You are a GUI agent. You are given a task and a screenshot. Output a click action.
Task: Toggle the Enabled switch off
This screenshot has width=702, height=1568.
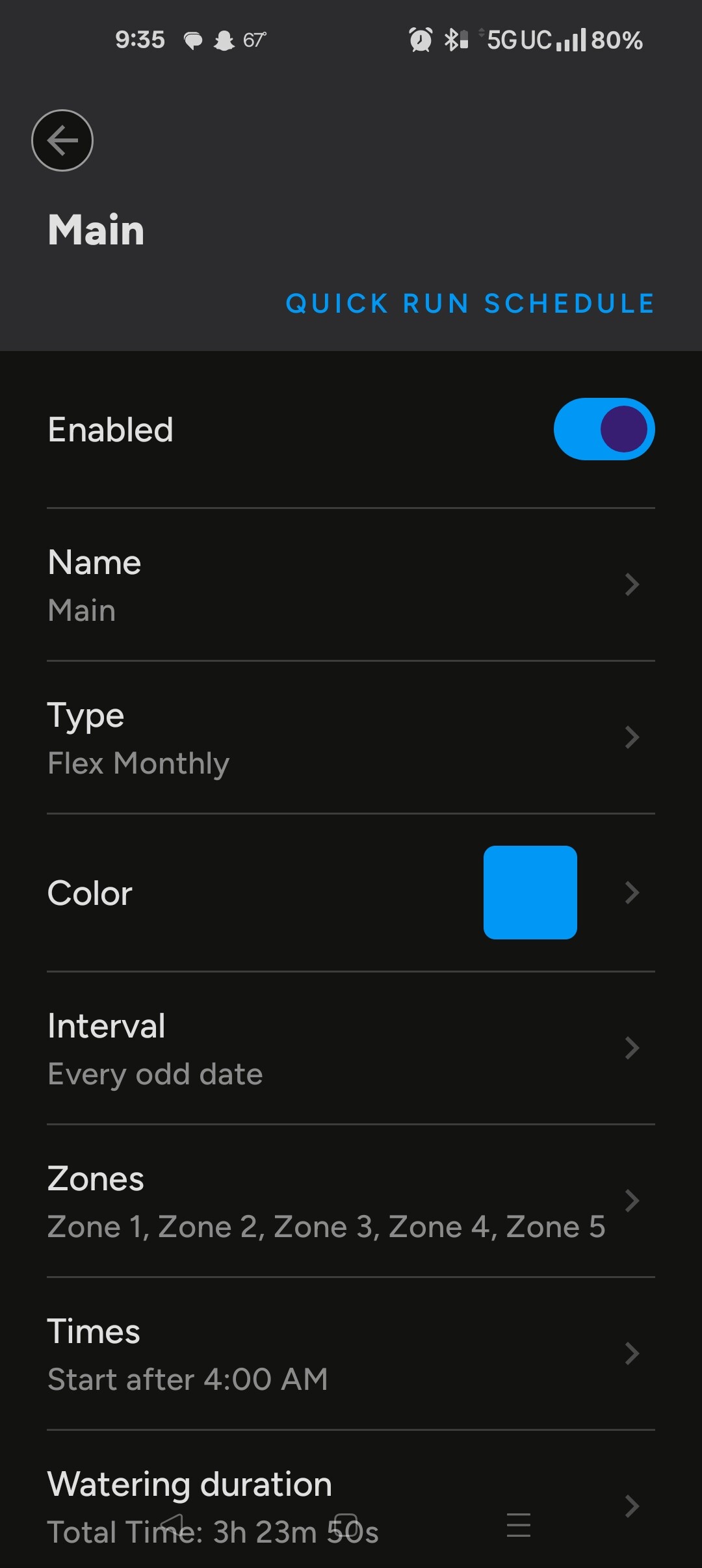pyautogui.click(x=604, y=429)
